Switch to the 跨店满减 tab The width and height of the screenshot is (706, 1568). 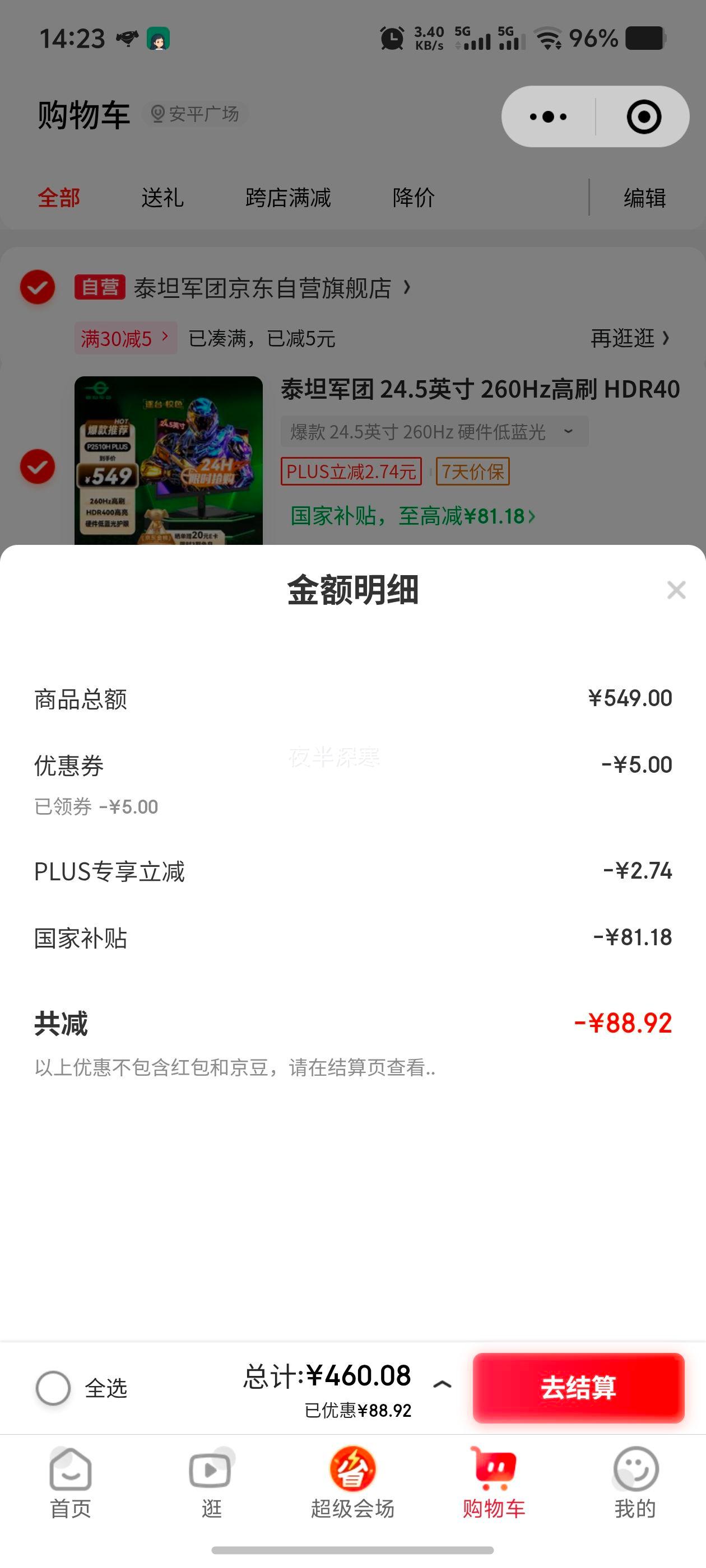tap(286, 198)
